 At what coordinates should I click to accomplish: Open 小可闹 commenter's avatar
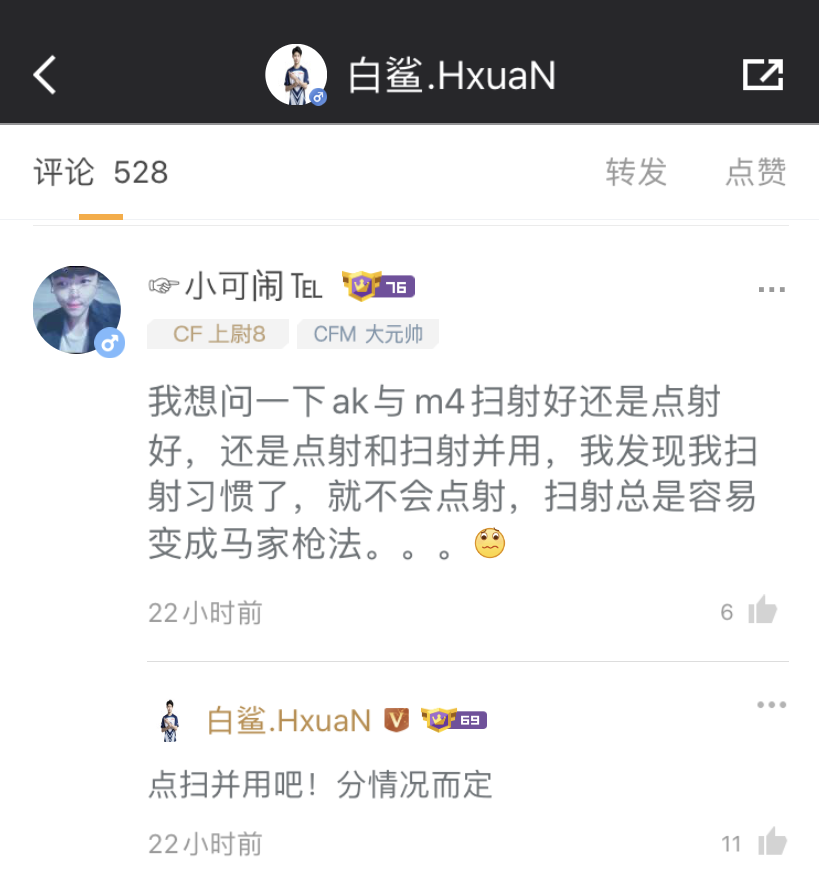(x=77, y=310)
